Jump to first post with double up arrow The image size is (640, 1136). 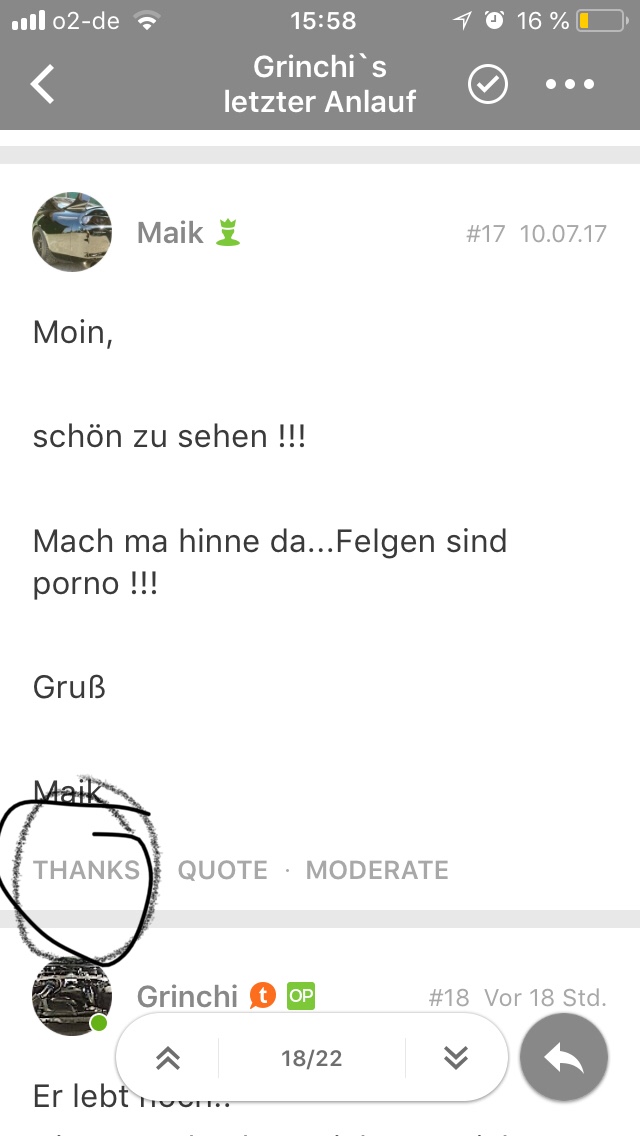pyautogui.click(x=169, y=1058)
